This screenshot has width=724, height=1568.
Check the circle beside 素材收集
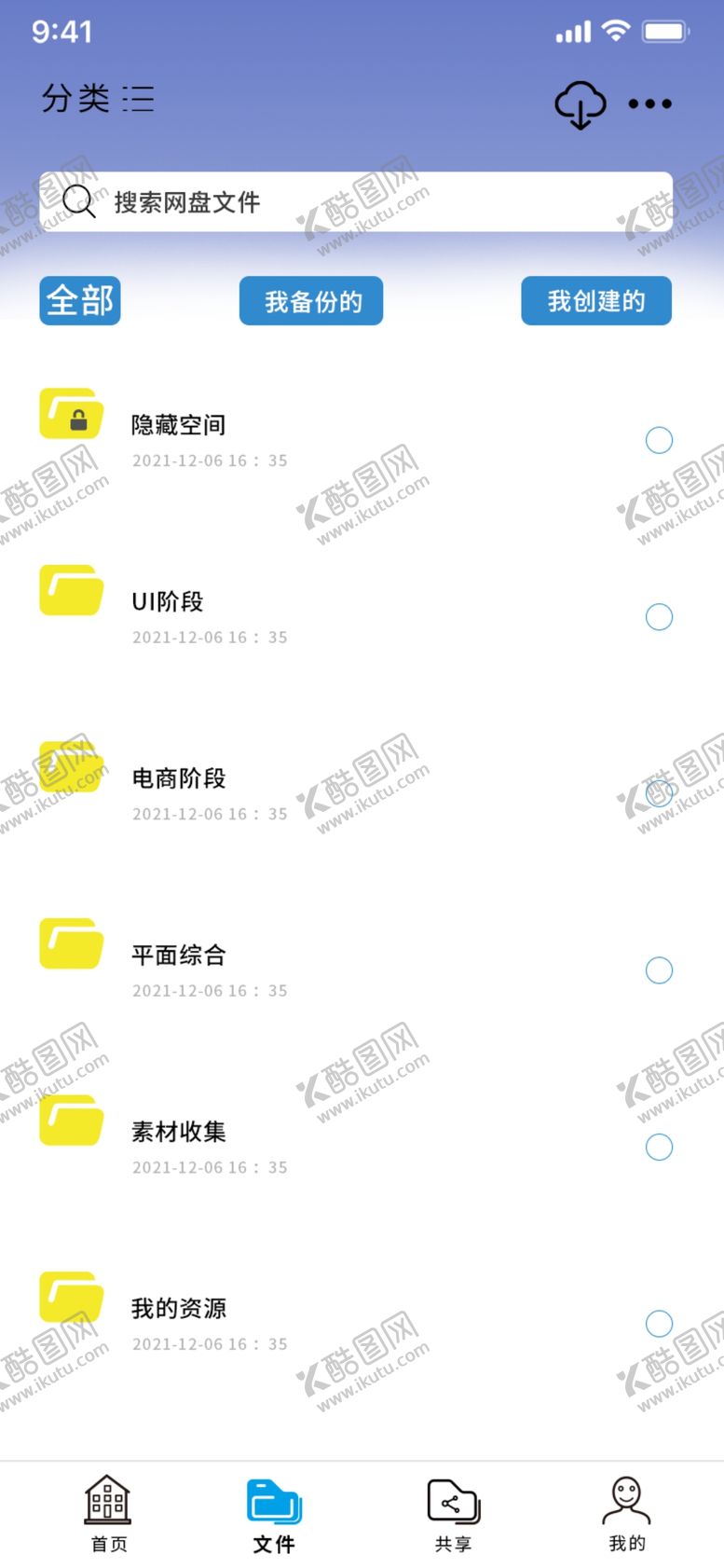pos(659,1147)
